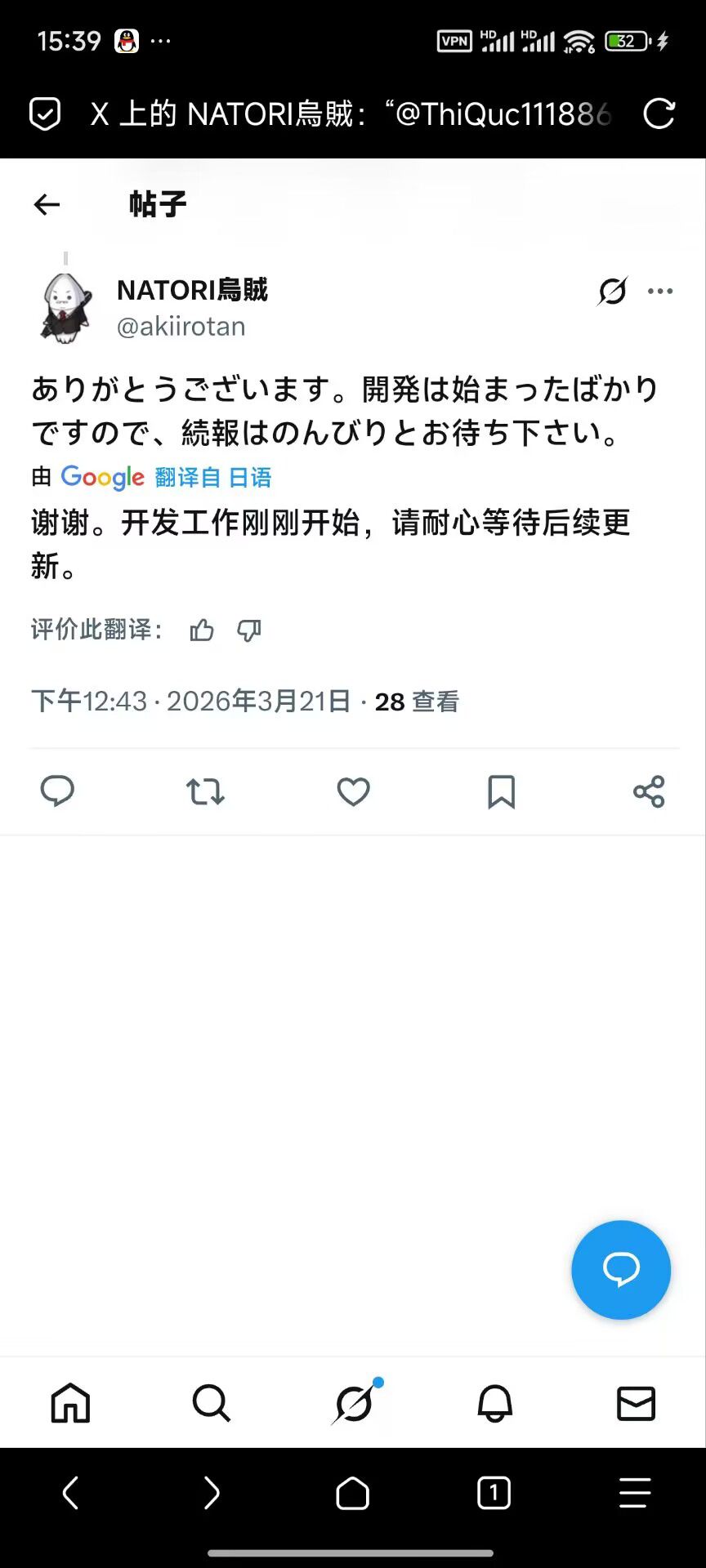Go back using the post header arrow
Viewport: 706px width, 1568px height.
[x=47, y=204]
